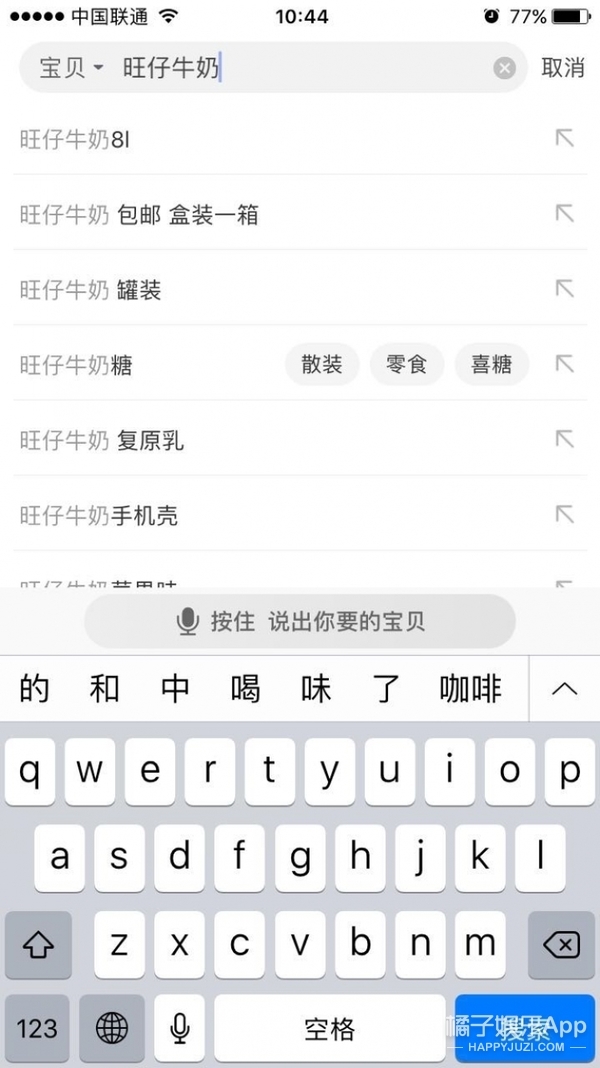The height and width of the screenshot is (1068, 600).
Task: Pick the candidate word 咖啡
Action: click(471, 689)
